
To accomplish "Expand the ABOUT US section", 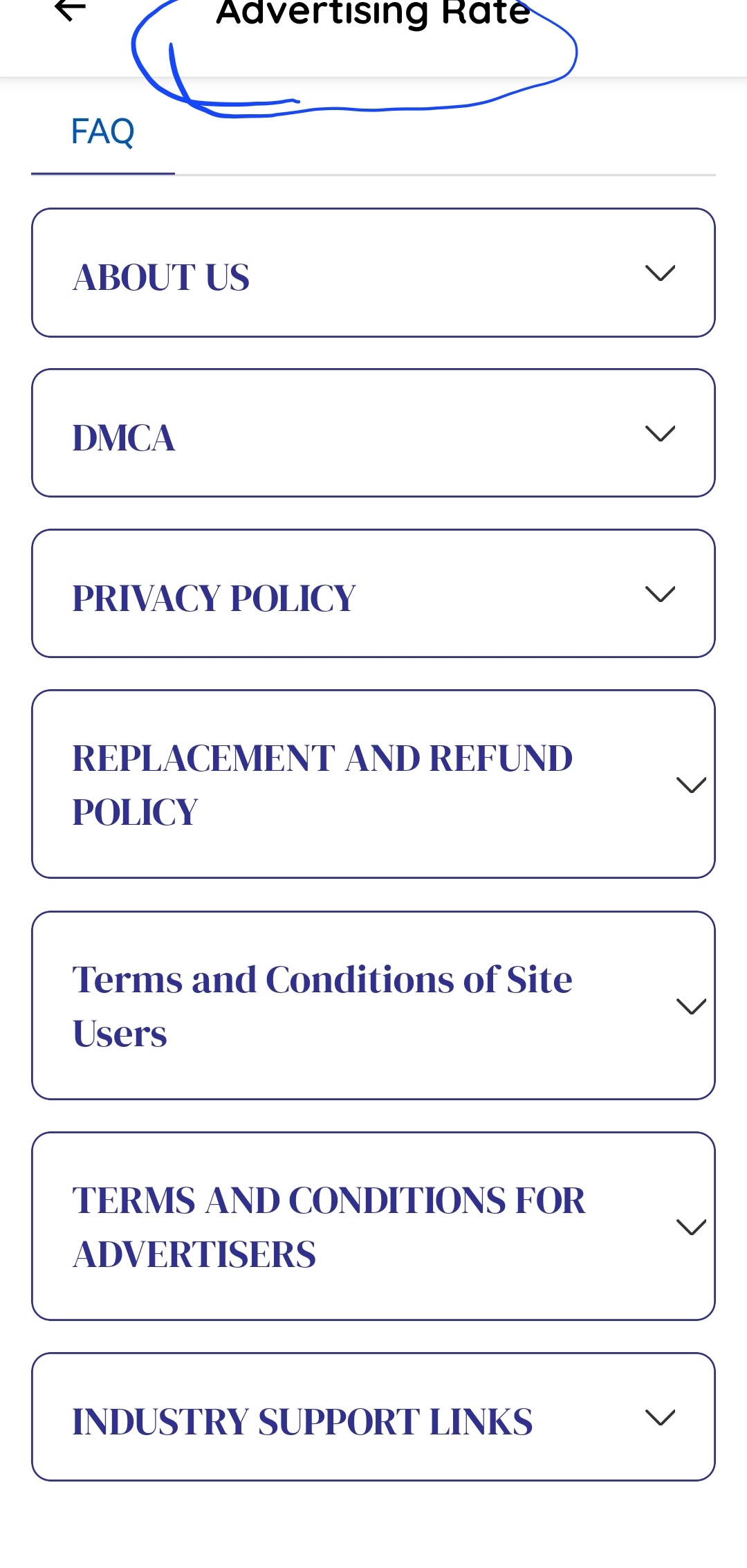I will [373, 273].
